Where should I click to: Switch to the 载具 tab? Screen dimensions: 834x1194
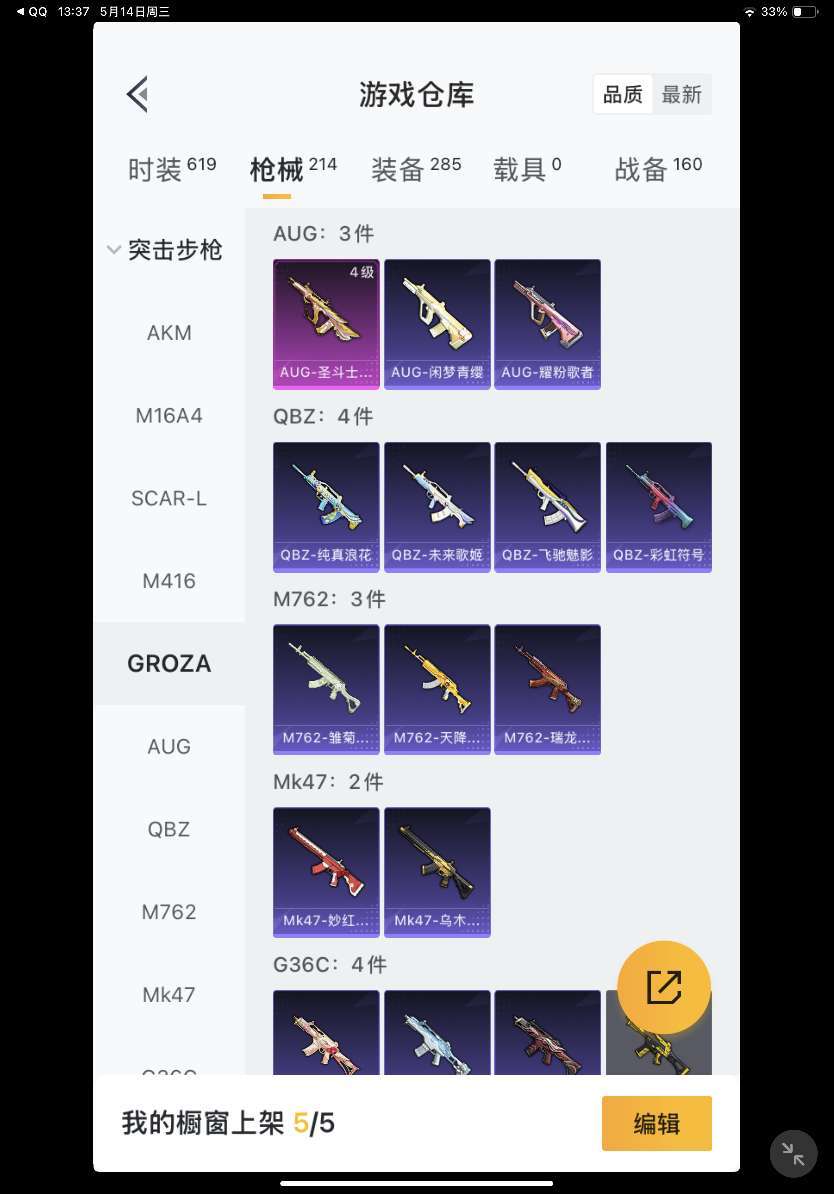click(526, 169)
